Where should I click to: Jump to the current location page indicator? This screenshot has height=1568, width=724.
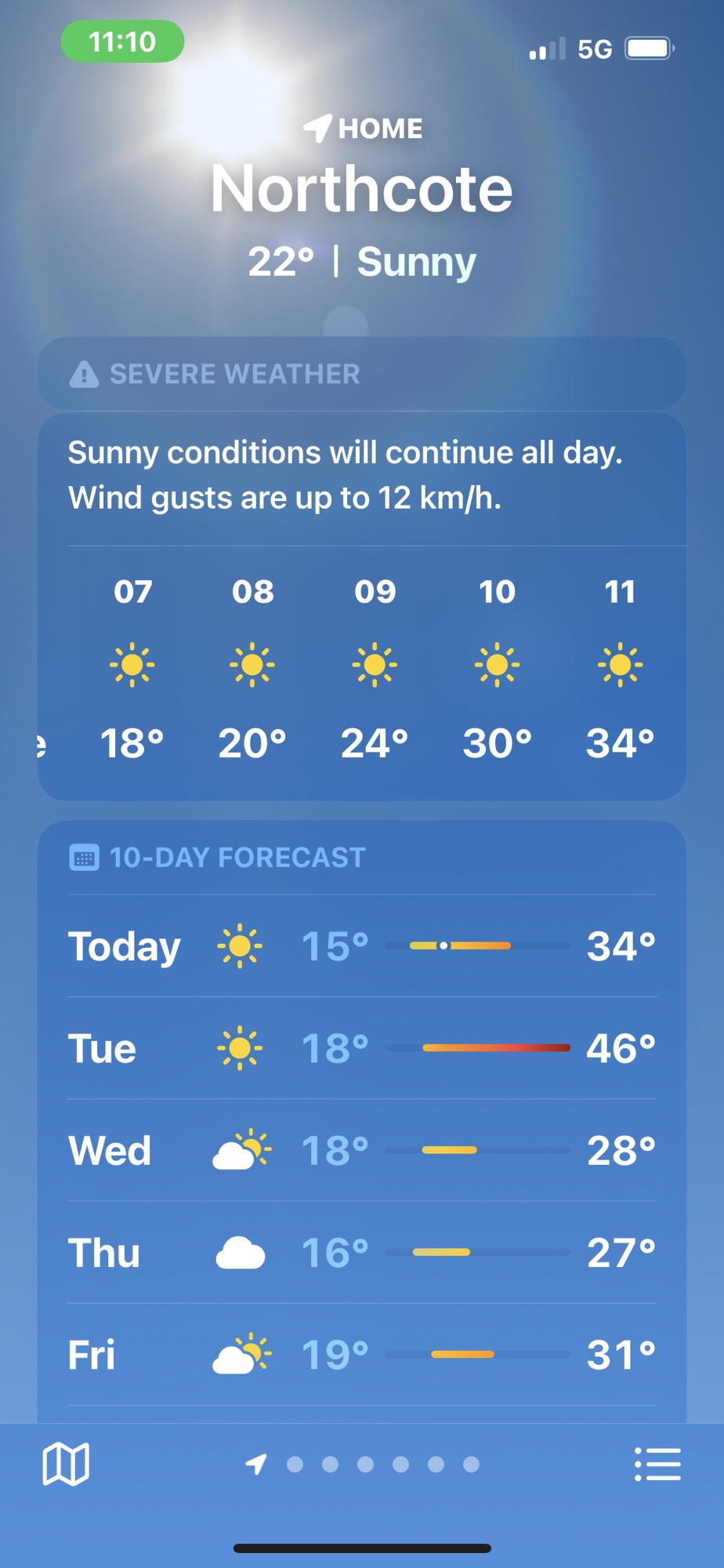[x=256, y=1464]
